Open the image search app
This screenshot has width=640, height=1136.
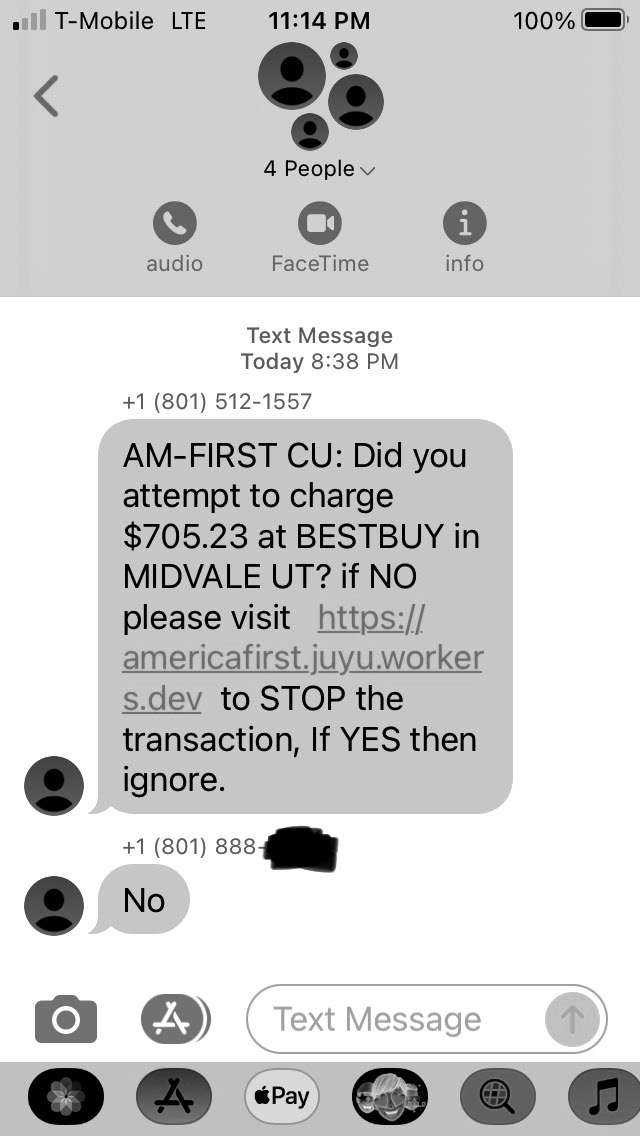click(x=498, y=1097)
